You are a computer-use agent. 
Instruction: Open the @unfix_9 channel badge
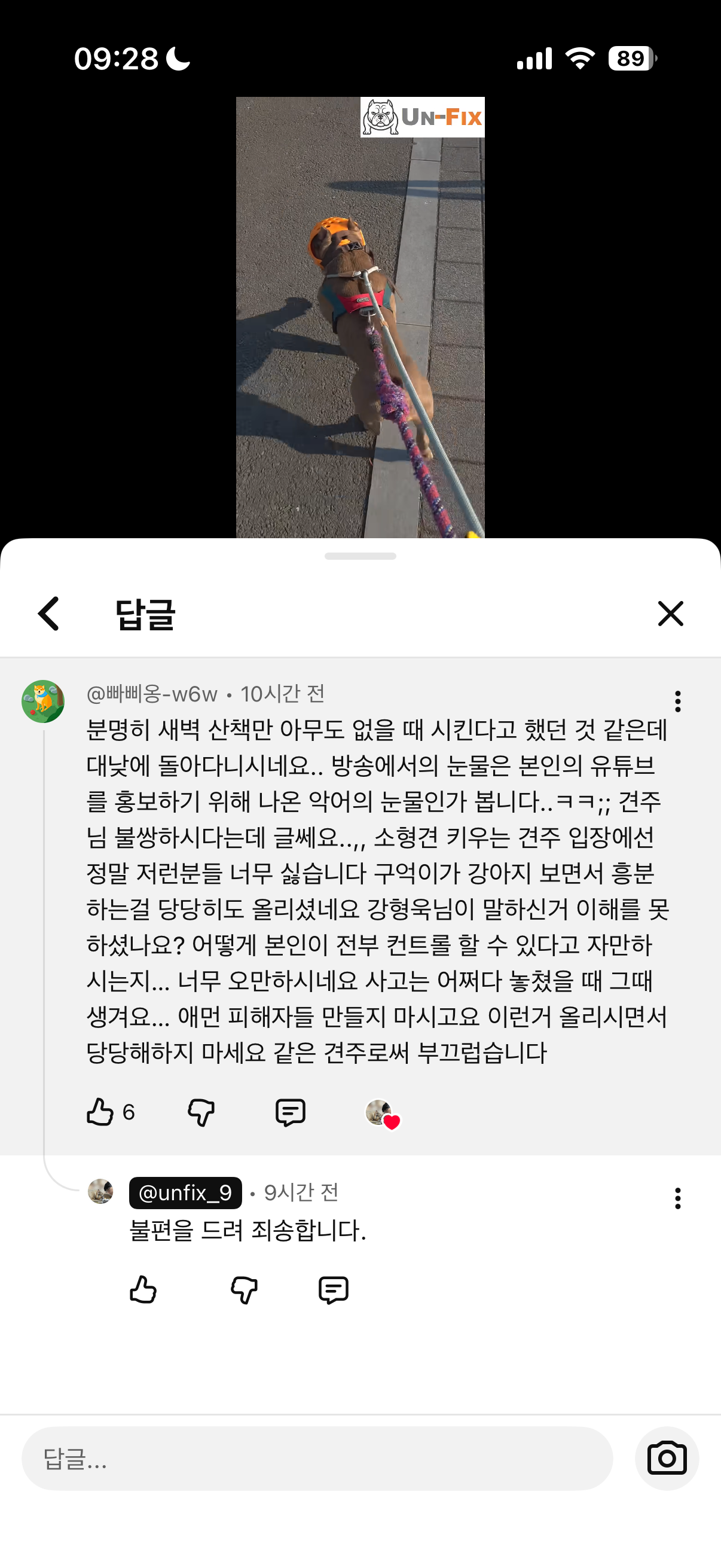[x=185, y=1192]
